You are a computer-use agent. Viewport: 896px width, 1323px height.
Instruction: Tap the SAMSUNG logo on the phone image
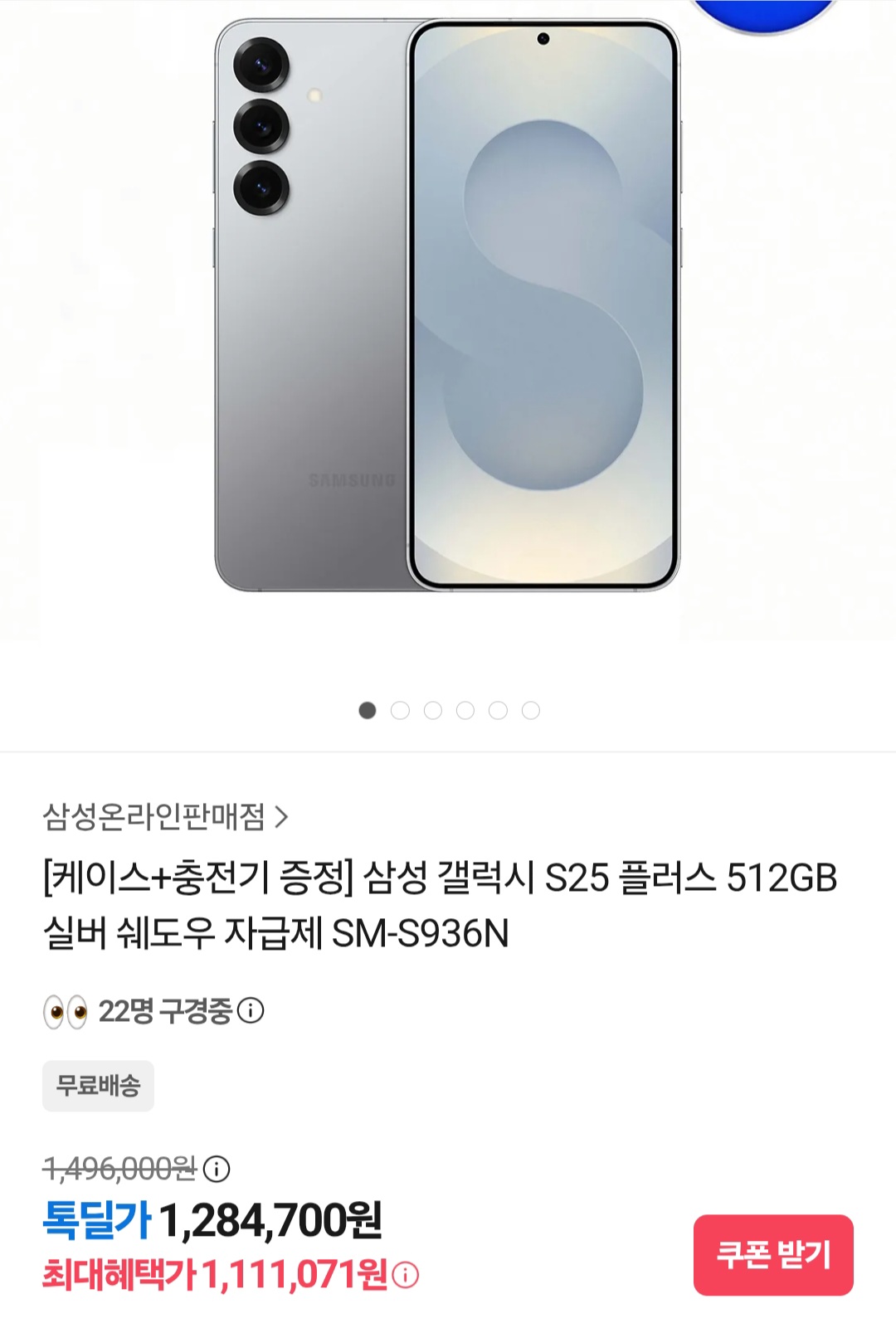[352, 477]
